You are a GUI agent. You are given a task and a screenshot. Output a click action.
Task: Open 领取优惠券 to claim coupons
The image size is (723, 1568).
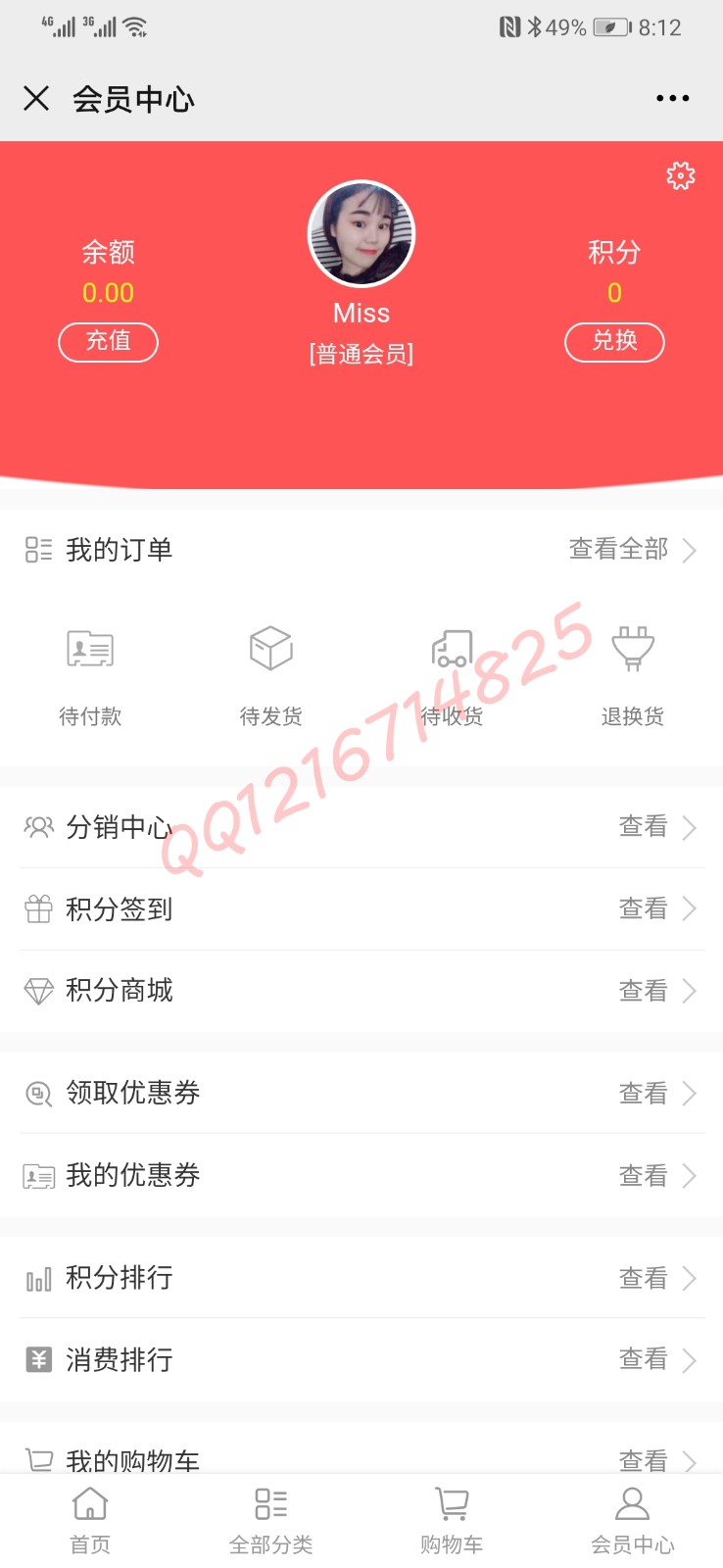pyautogui.click(x=361, y=1093)
